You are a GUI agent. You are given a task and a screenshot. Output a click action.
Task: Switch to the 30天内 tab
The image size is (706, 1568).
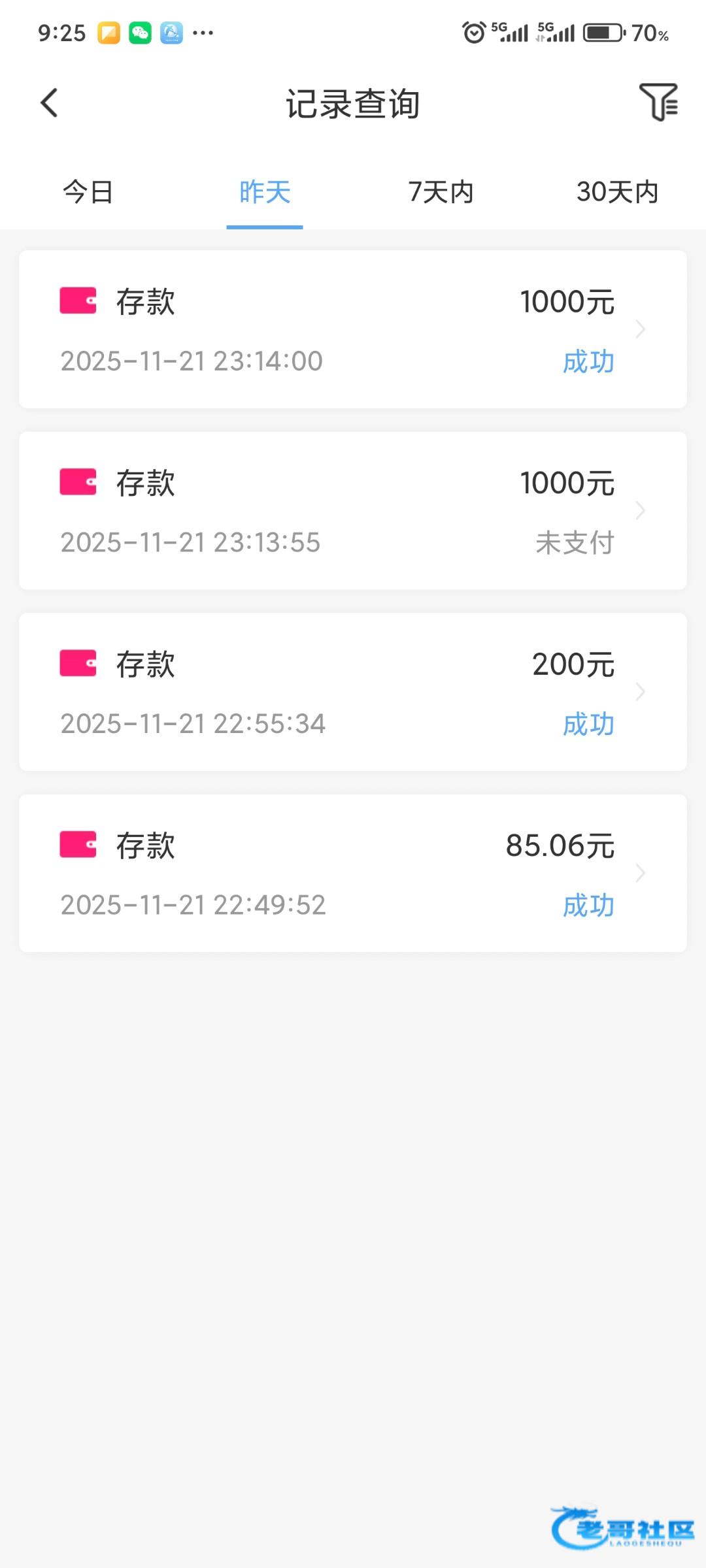point(617,192)
